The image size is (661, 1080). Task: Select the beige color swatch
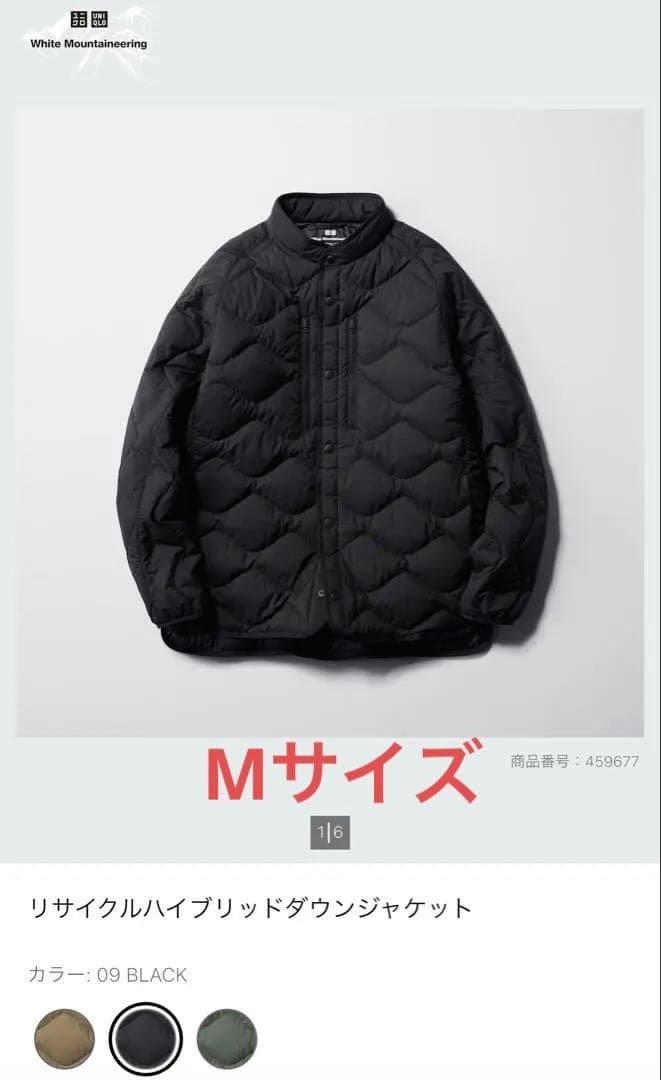(64, 1039)
